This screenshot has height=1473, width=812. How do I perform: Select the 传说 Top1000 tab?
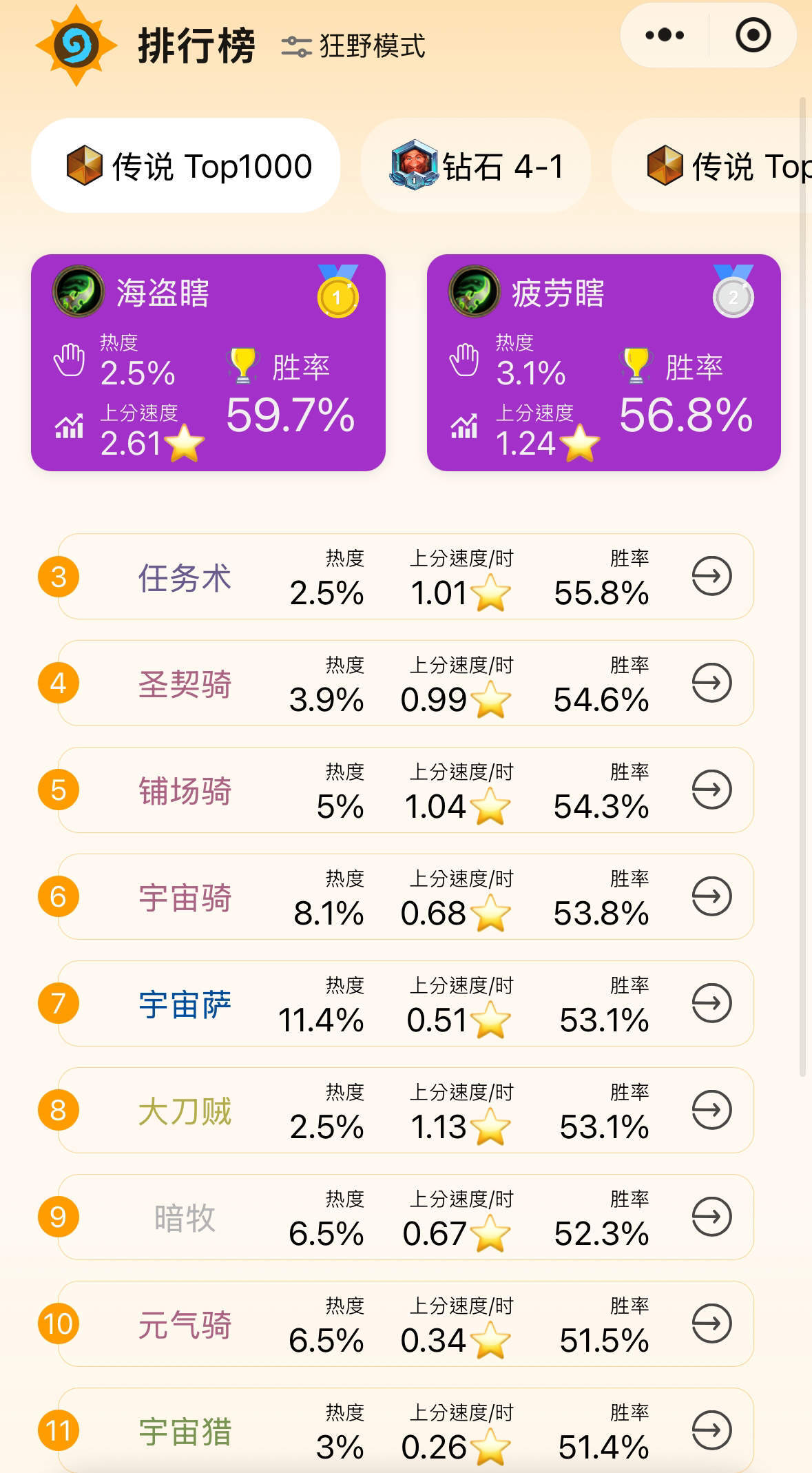click(186, 166)
